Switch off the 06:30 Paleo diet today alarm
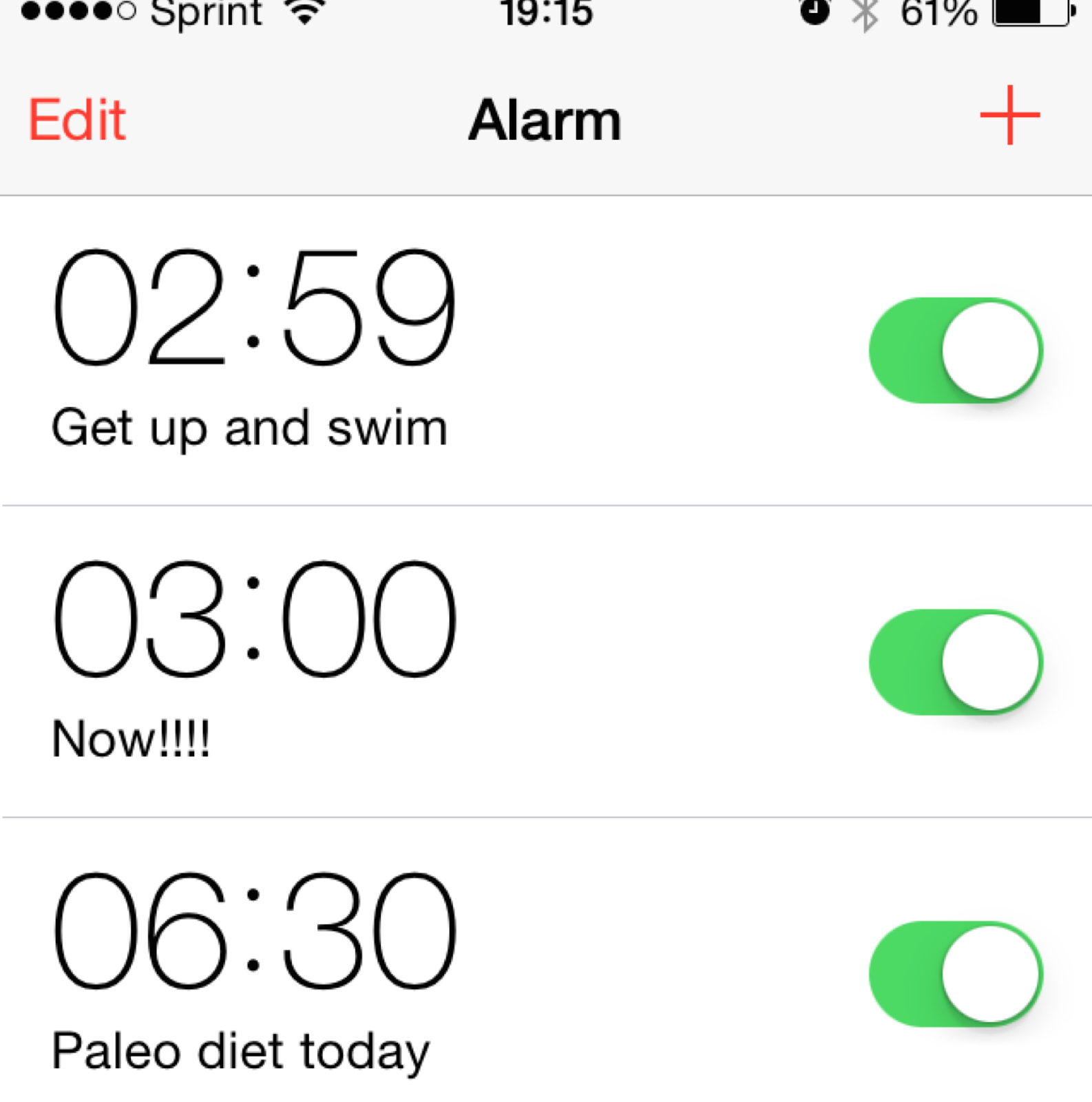 pos(956,974)
